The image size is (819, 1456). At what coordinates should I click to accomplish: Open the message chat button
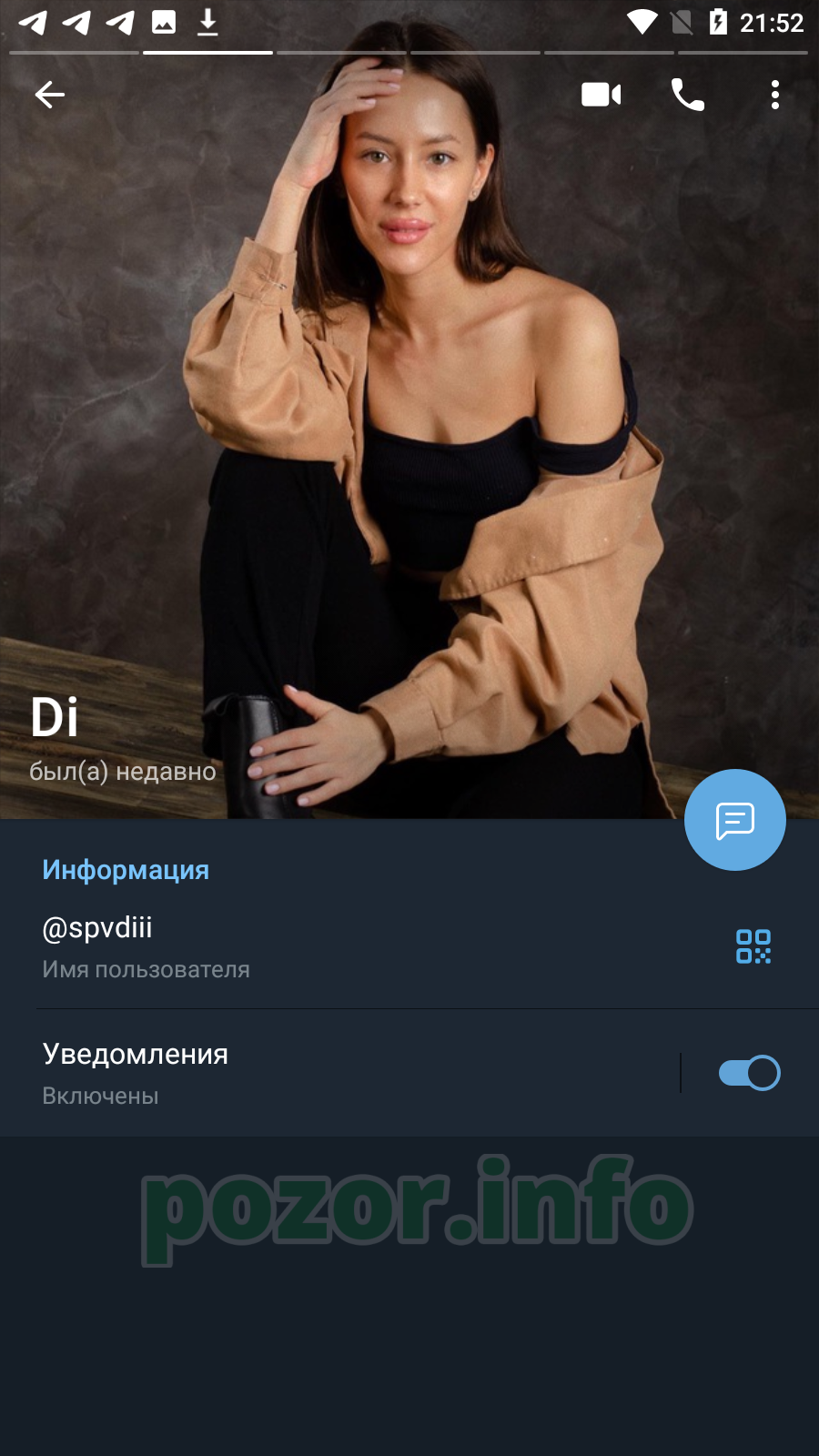[735, 820]
